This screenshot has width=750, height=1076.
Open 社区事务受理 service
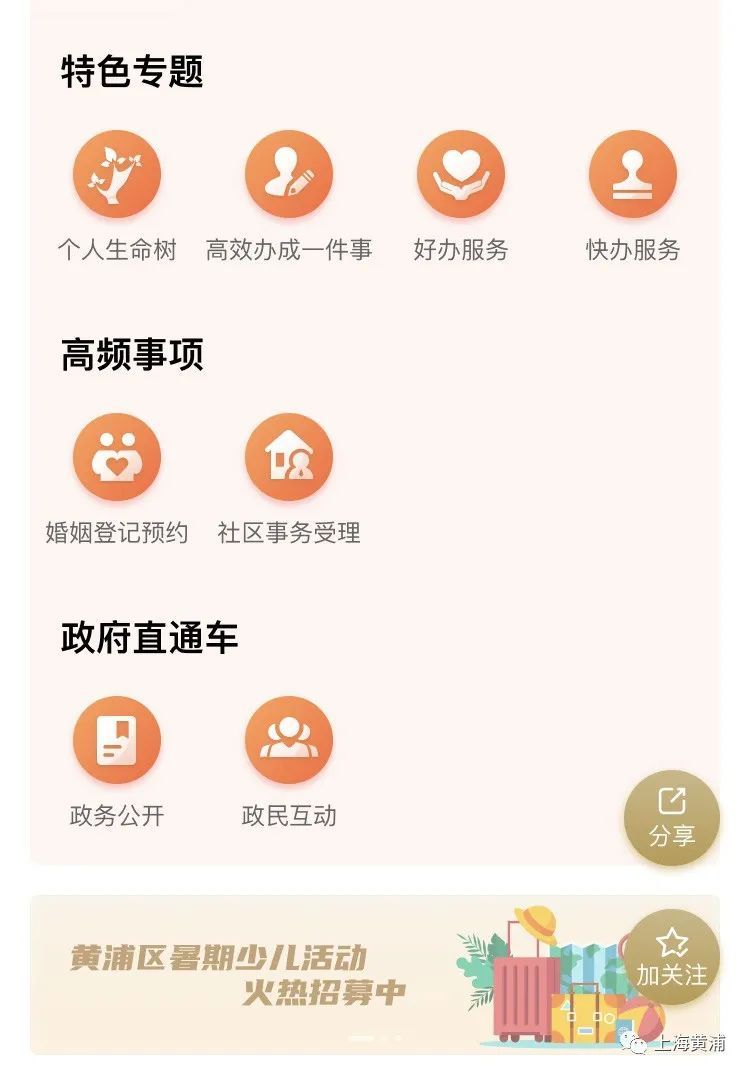(x=288, y=458)
